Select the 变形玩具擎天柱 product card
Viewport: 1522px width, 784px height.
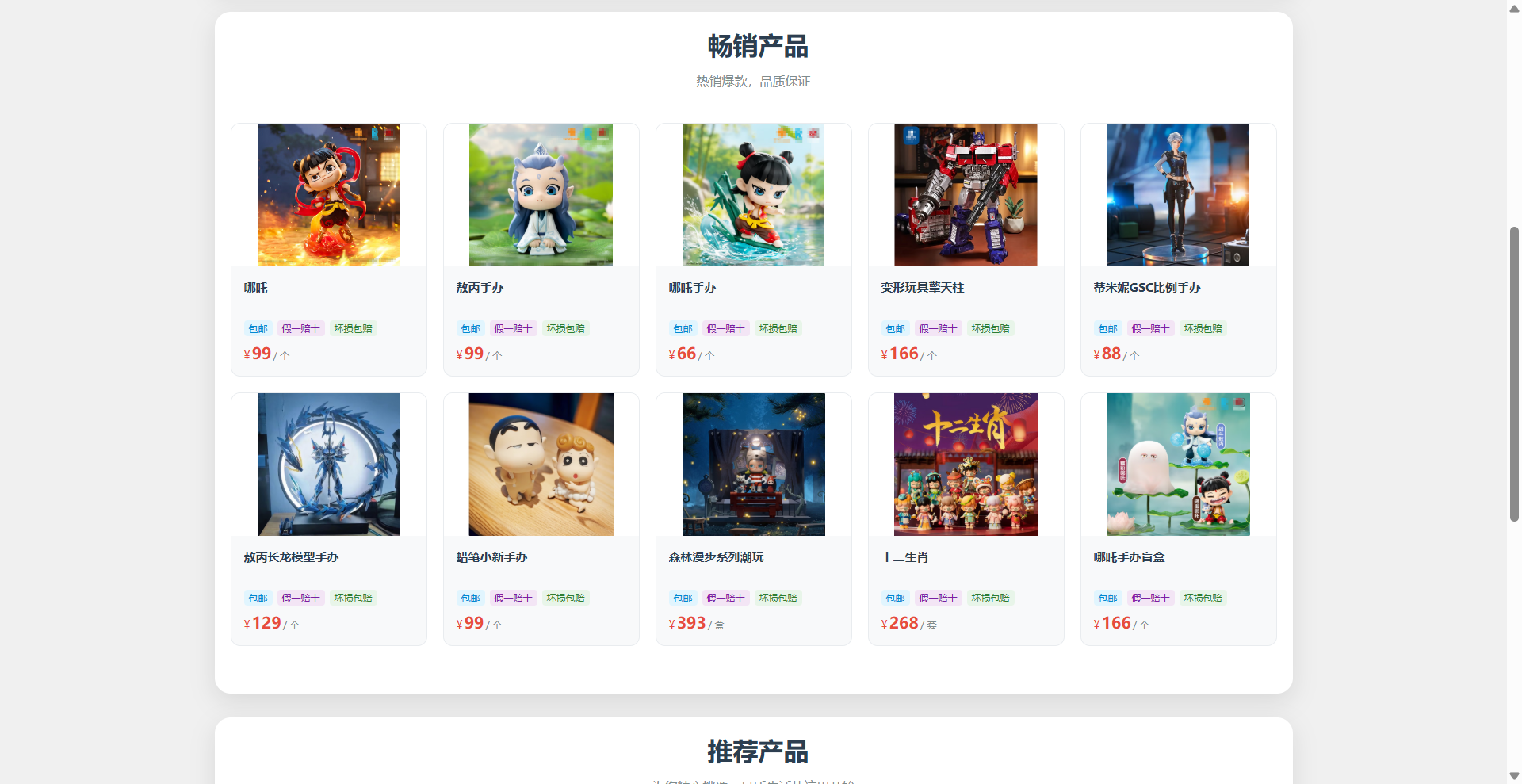pyautogui.click(x=966, y=249)
